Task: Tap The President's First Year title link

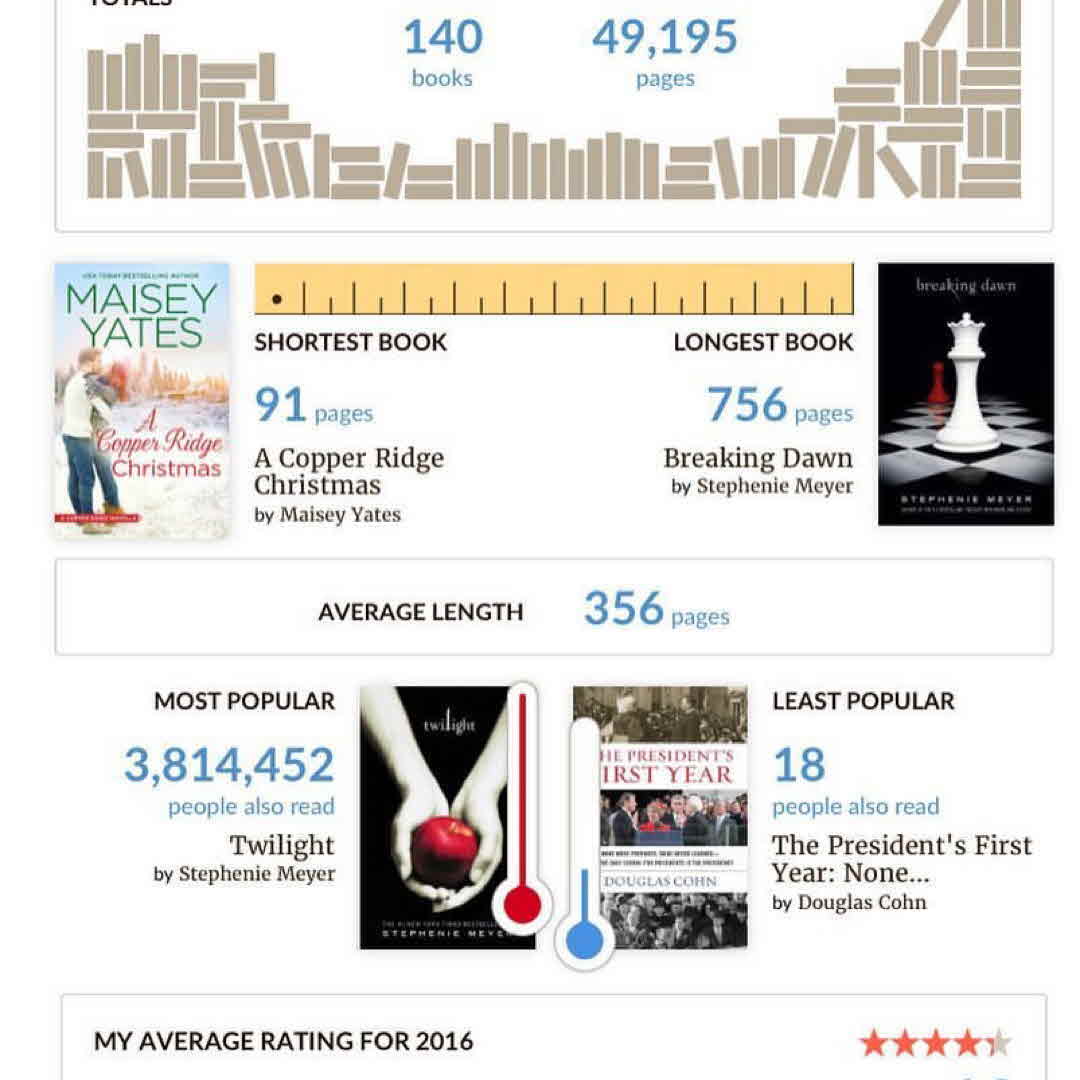Action: (900, 858)
